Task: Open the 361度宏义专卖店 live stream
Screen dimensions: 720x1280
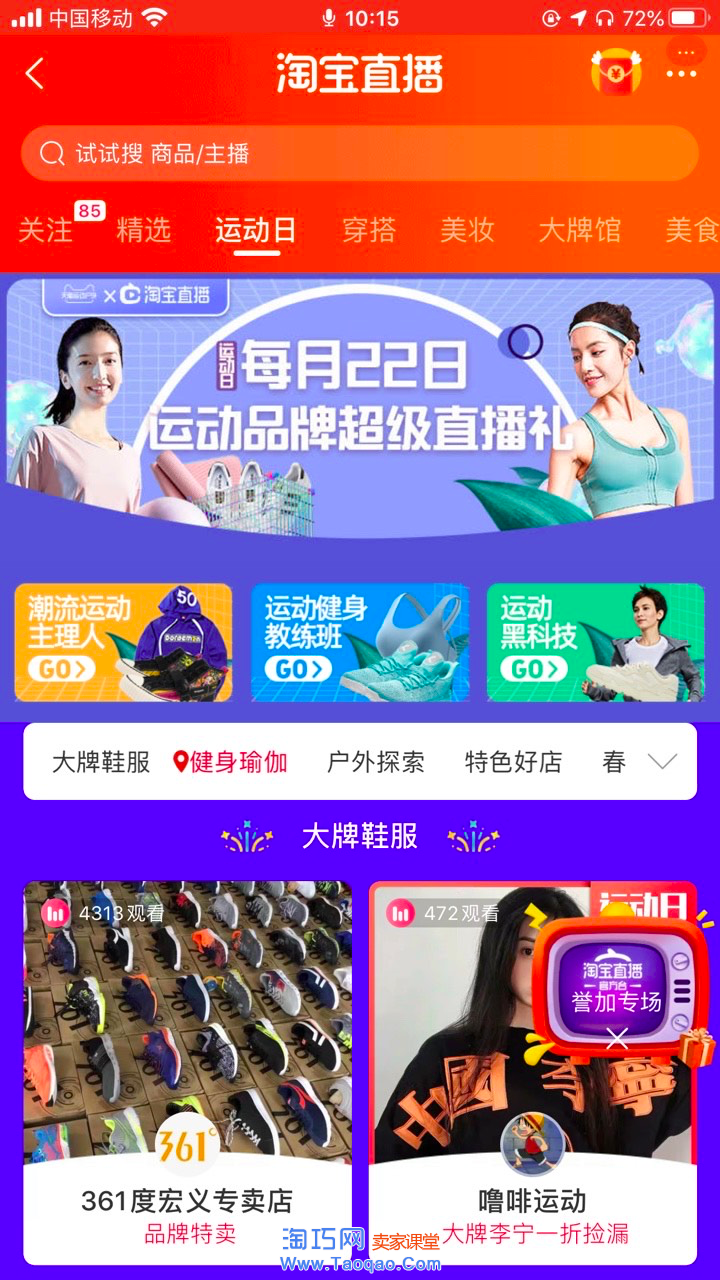Action: (188, 1060)
